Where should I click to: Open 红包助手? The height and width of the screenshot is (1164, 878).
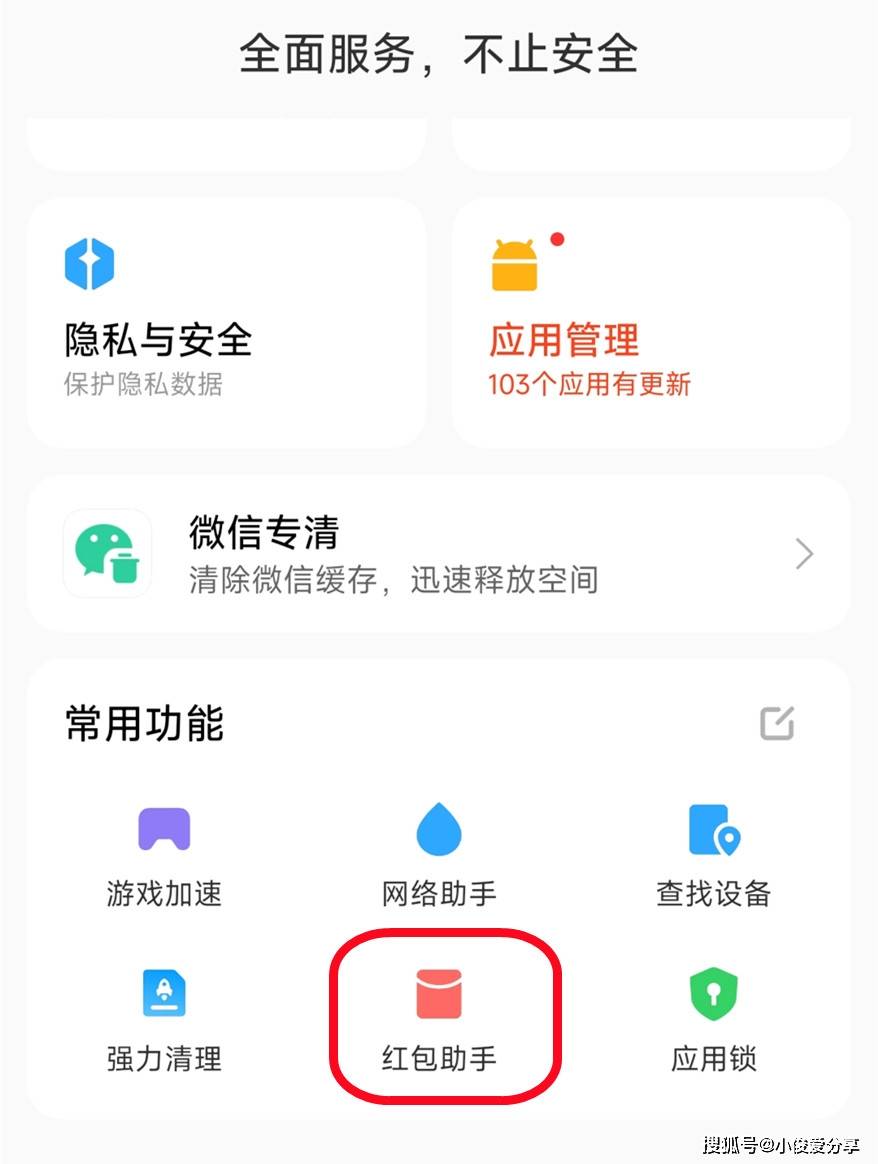click(x=439, y=1020)
